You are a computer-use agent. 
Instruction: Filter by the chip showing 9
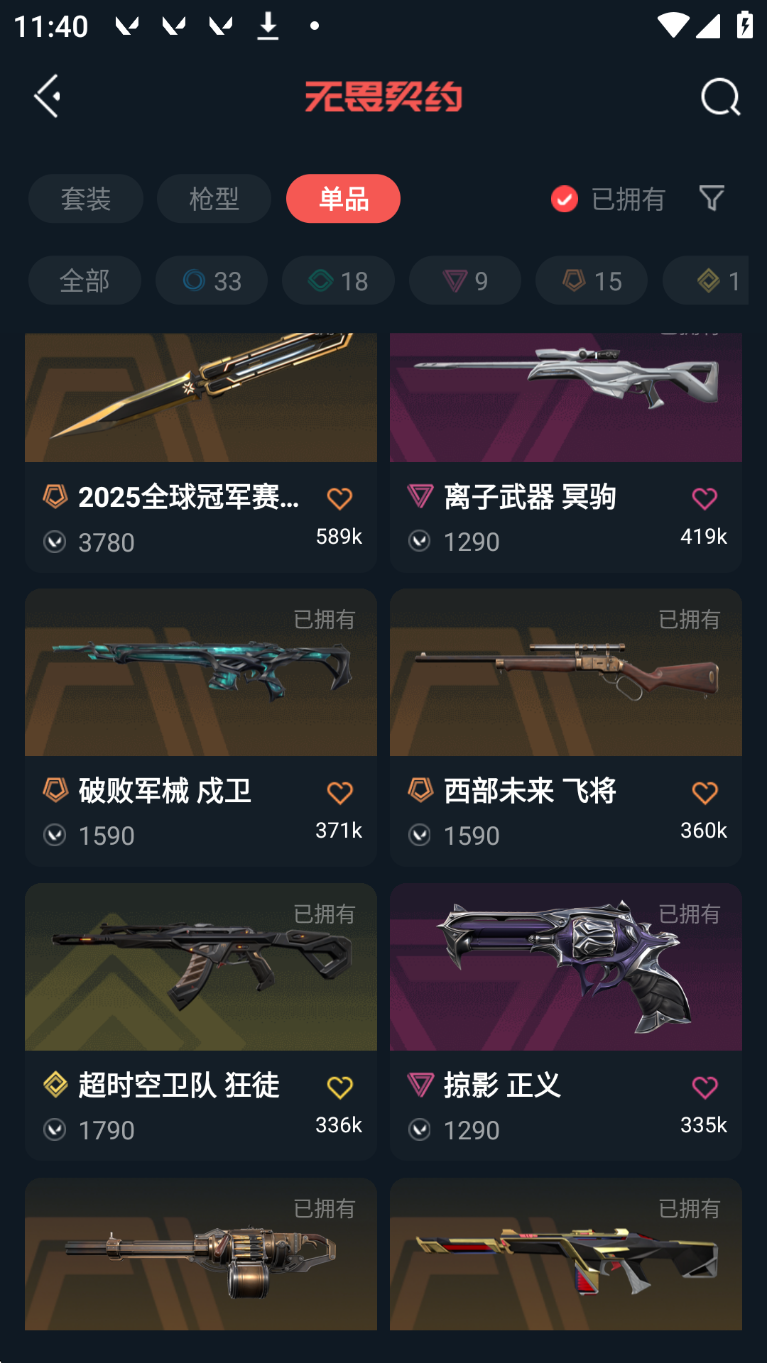[x=465, y=280]
